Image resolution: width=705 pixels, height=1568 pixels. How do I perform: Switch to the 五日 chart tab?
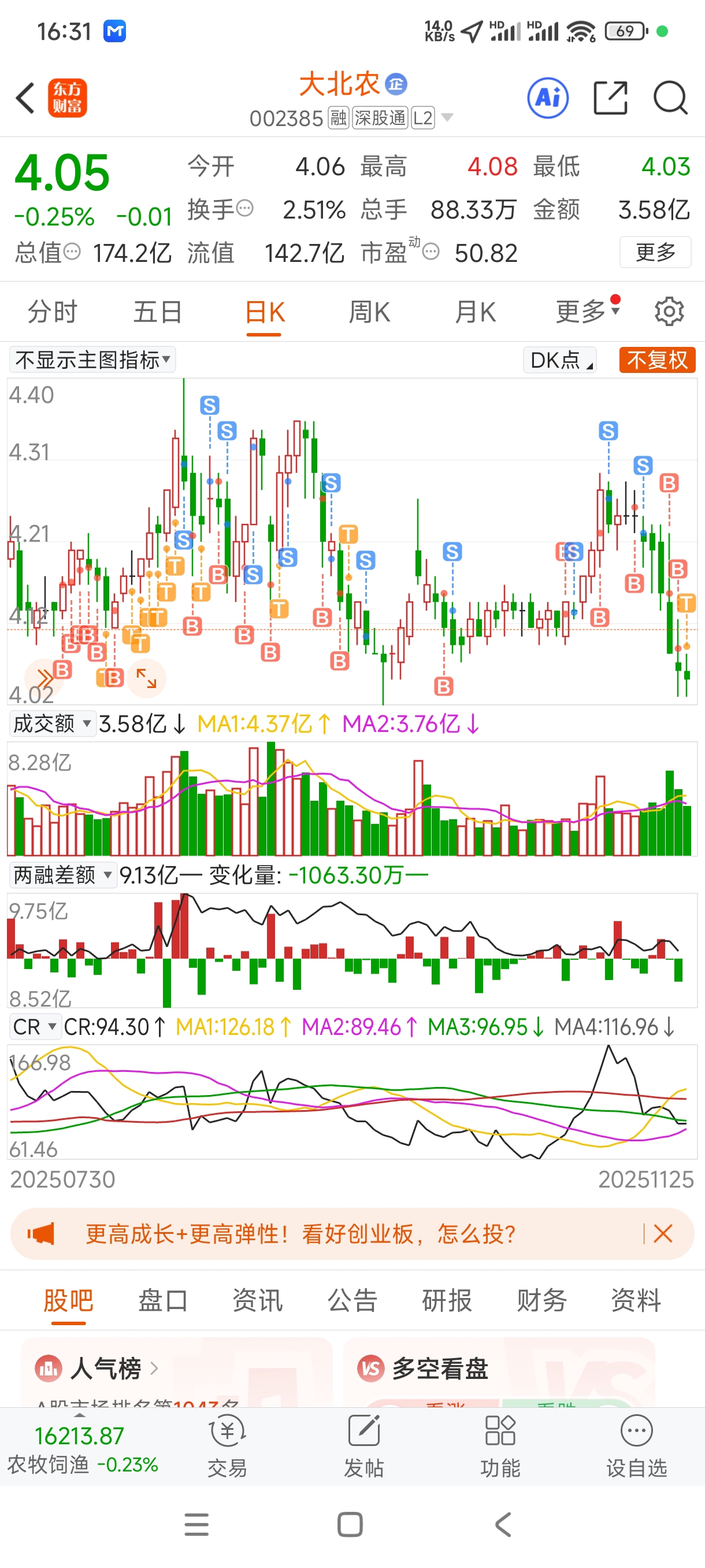[158, 312]
